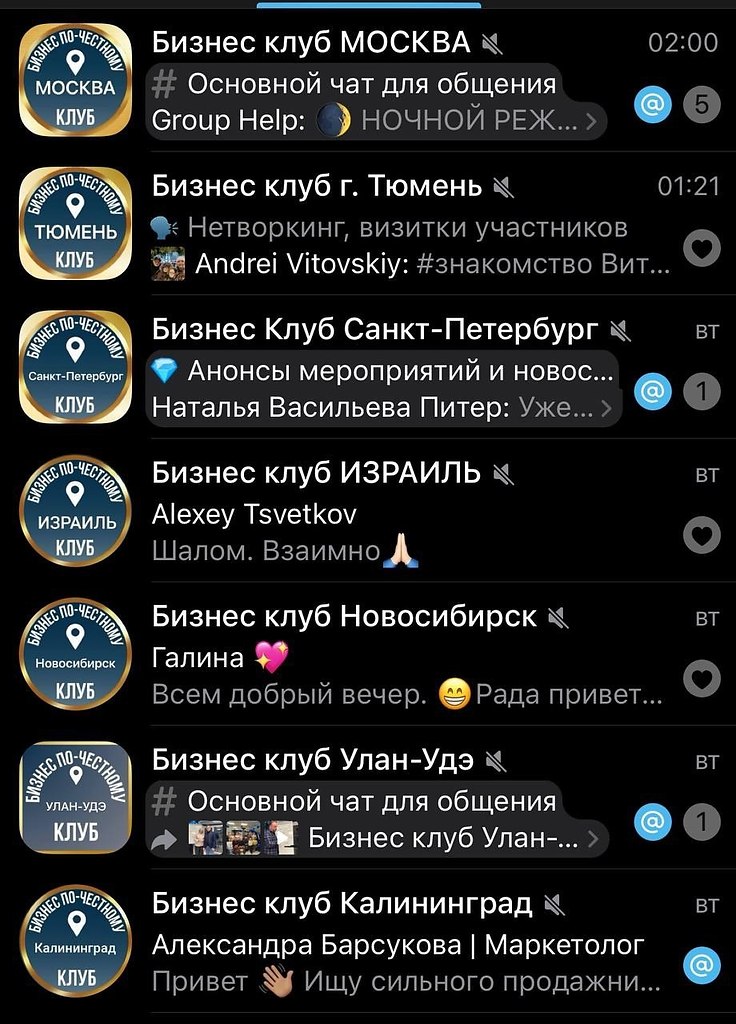Image resolution: width=736 pixels, height=1024 pixels.
Task: Open the Основной чат topic in Улан-Удэ club
Action: click(x=370, y=802)
